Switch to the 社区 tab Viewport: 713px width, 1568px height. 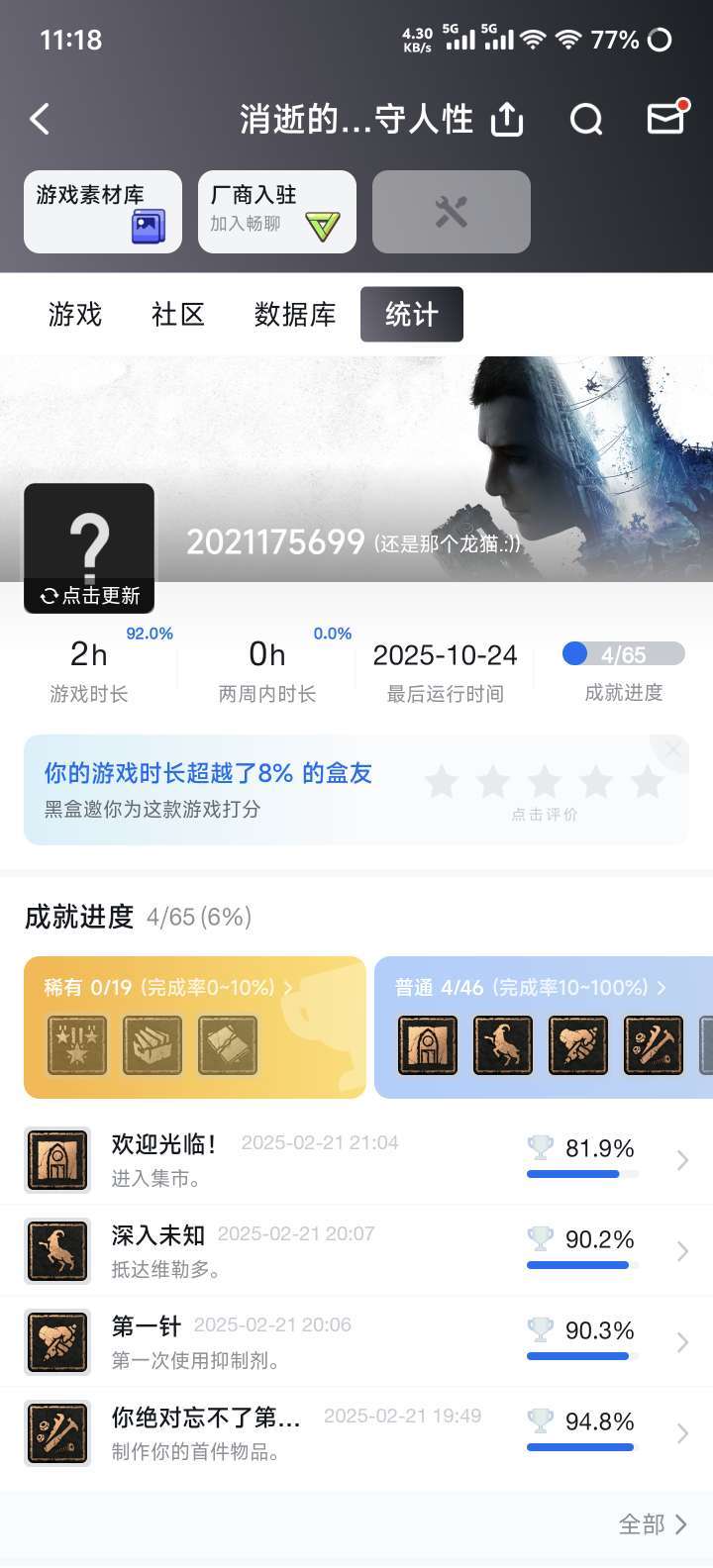click(x=178, y=315)
